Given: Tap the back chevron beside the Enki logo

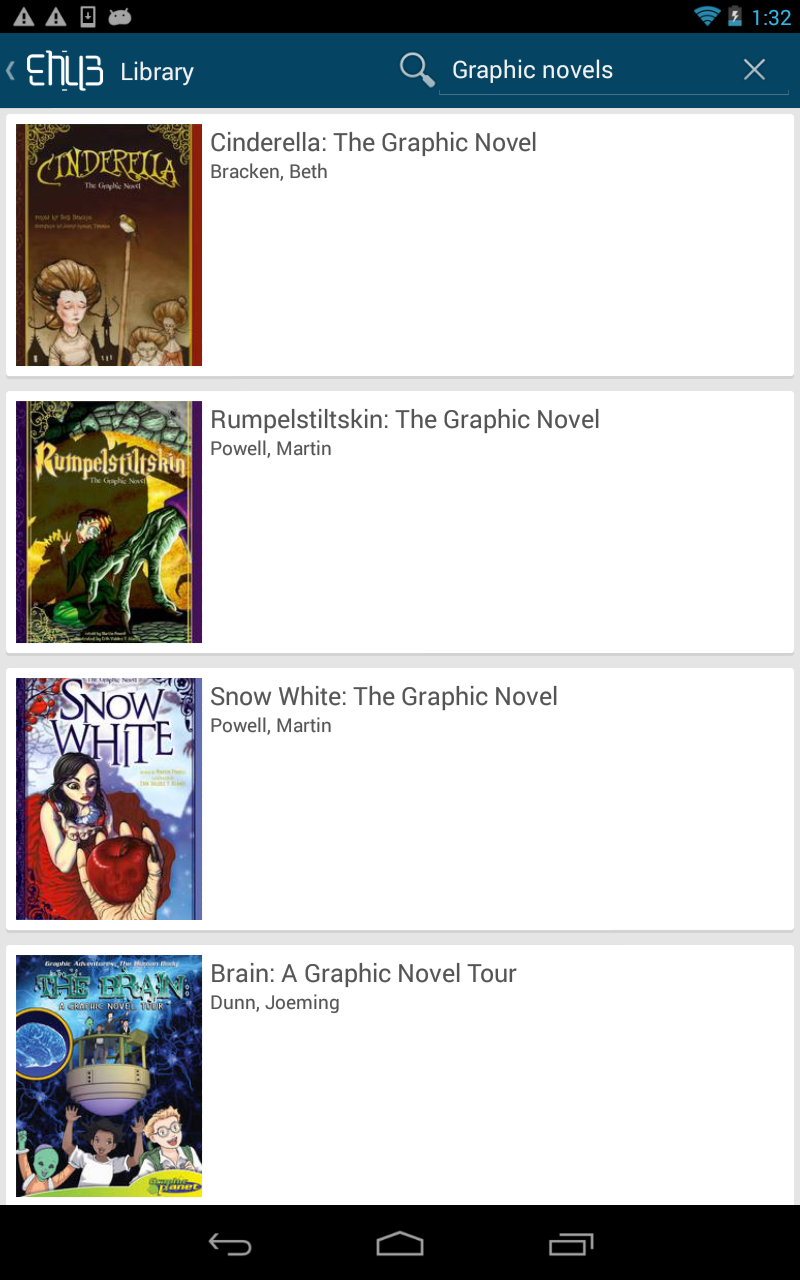Looking at the screenshot, I should [x=10, y=70].
